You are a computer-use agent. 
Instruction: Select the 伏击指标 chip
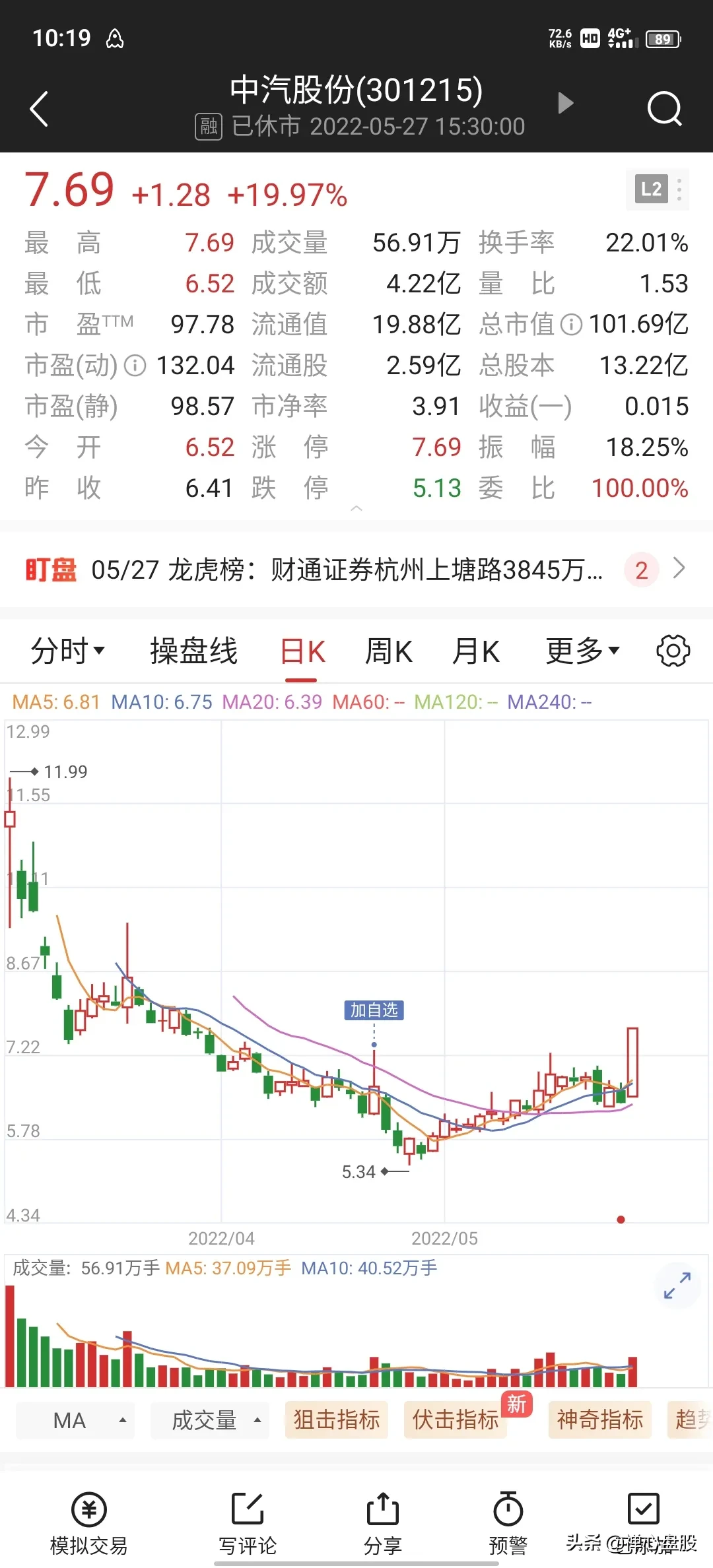456,1419
